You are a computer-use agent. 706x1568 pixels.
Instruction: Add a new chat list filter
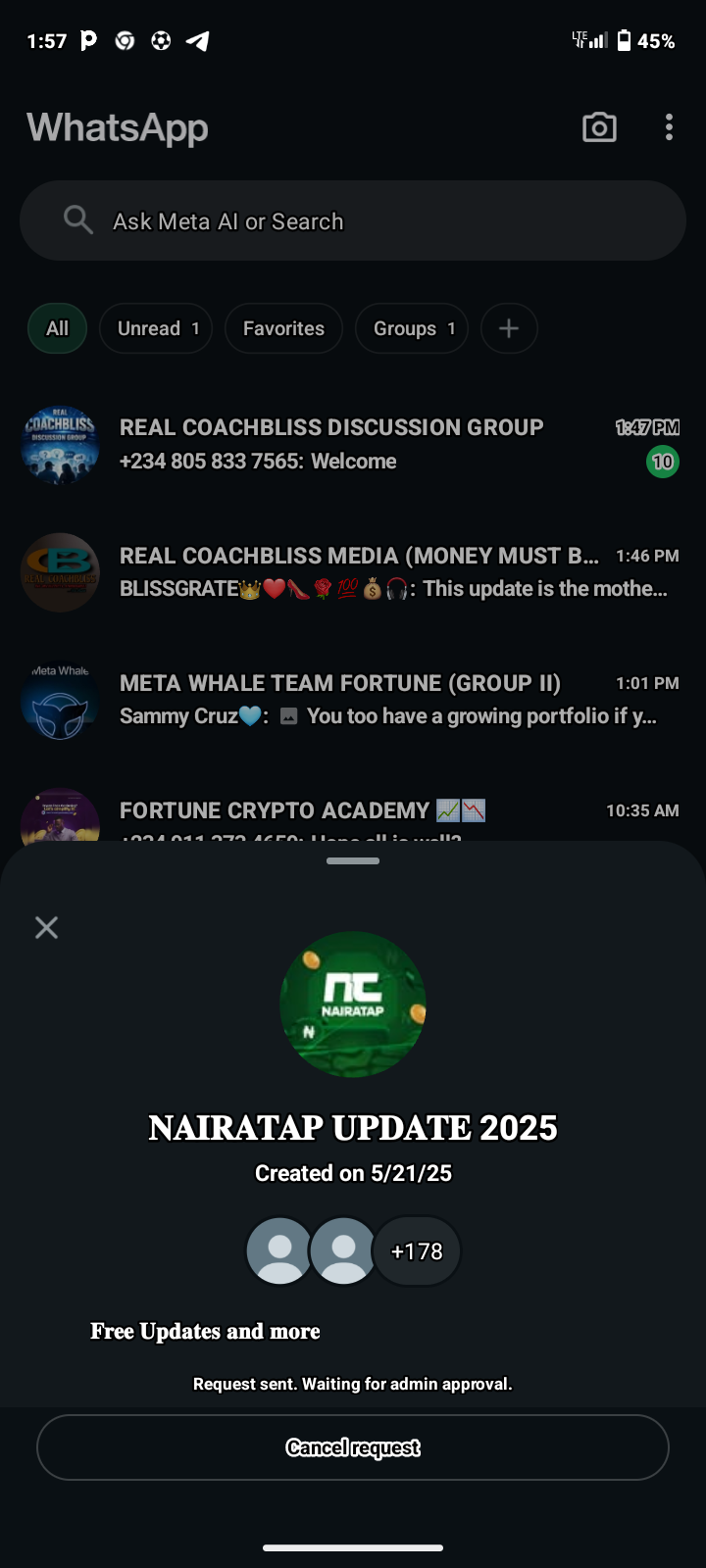tap(509, 328)
